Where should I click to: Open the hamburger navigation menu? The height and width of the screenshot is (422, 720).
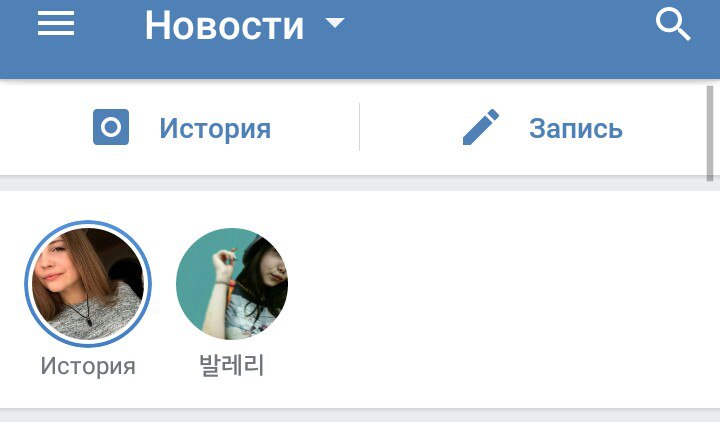[56, 24]
